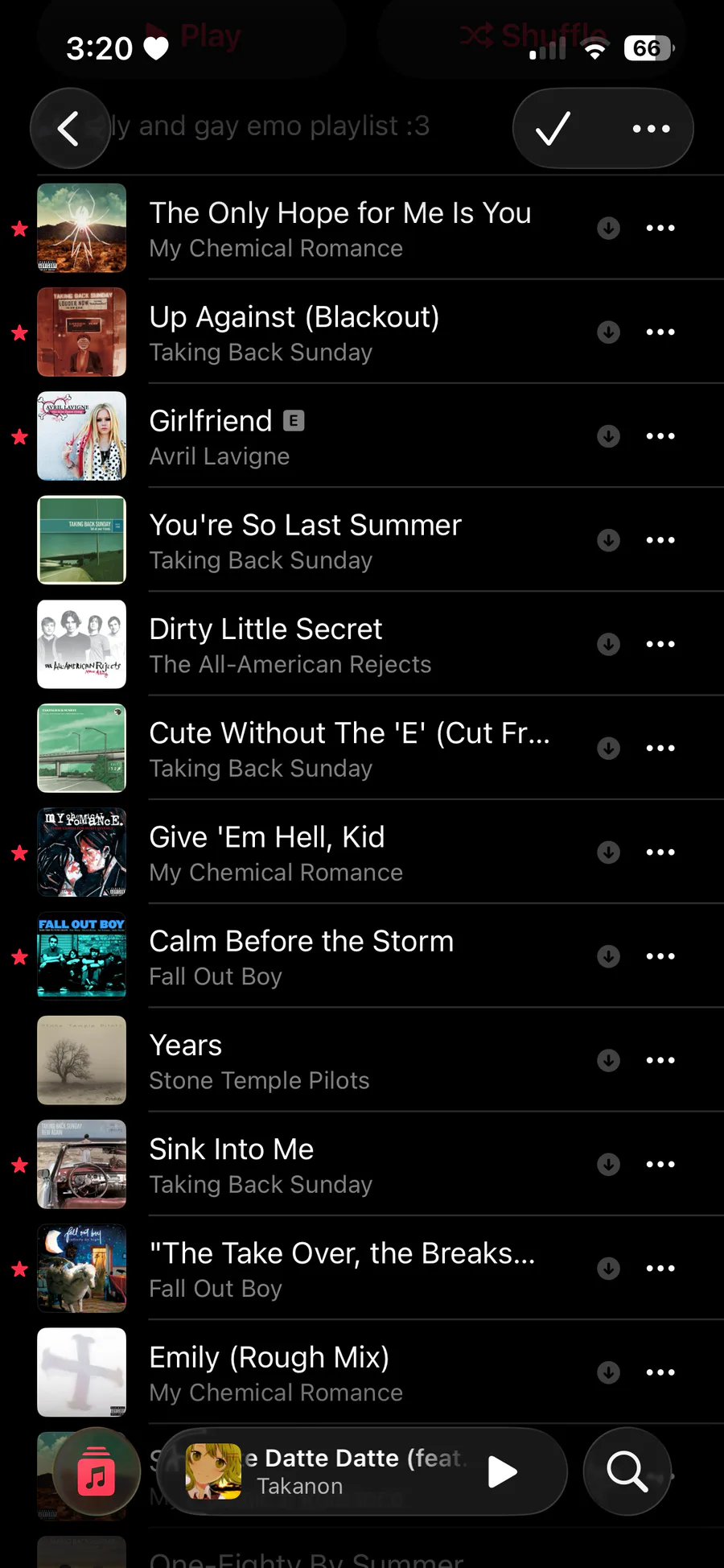The height and width of the screenshot is (1568, 724).
Task: Open the playlist's three-dot options menu
Action: 651,129
